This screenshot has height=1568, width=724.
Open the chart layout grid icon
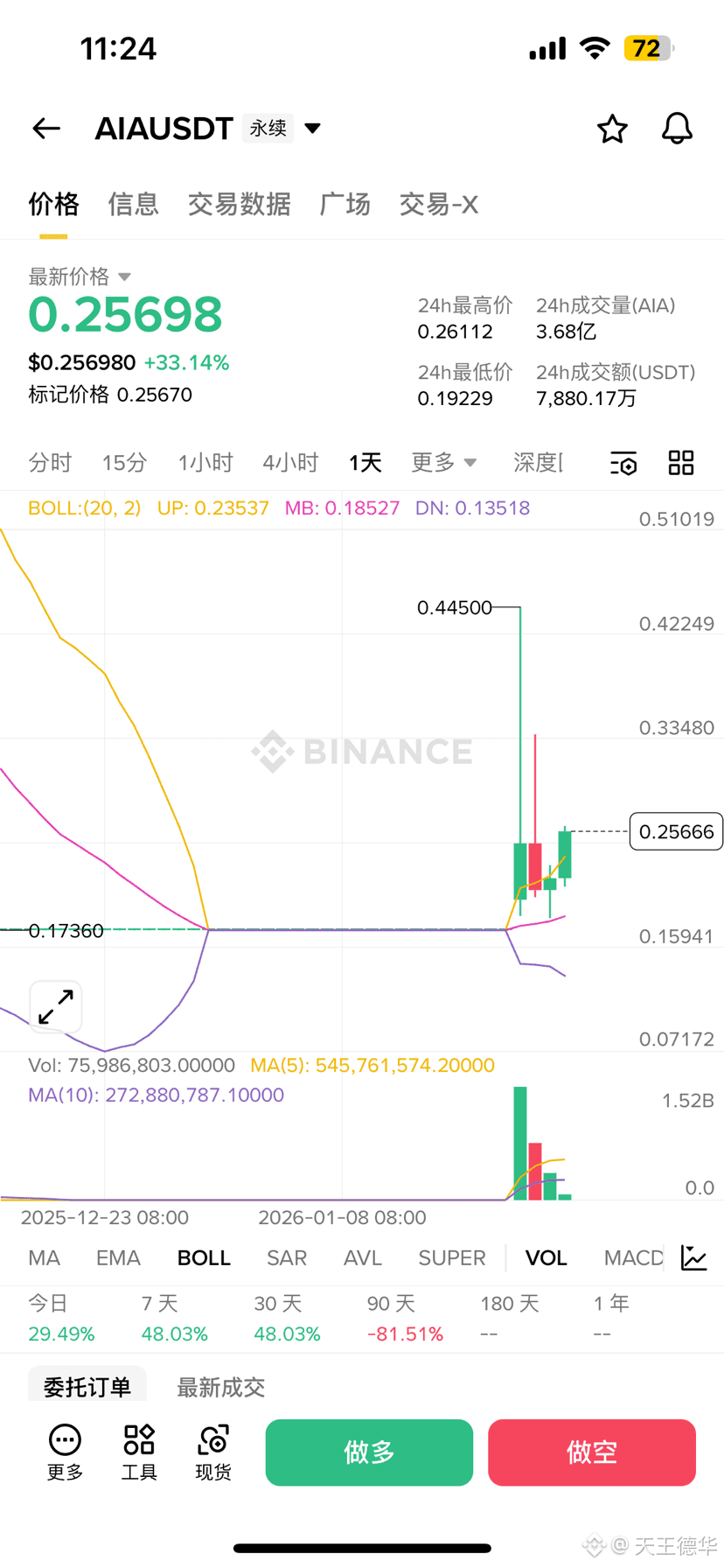click(x=681, y=463)
